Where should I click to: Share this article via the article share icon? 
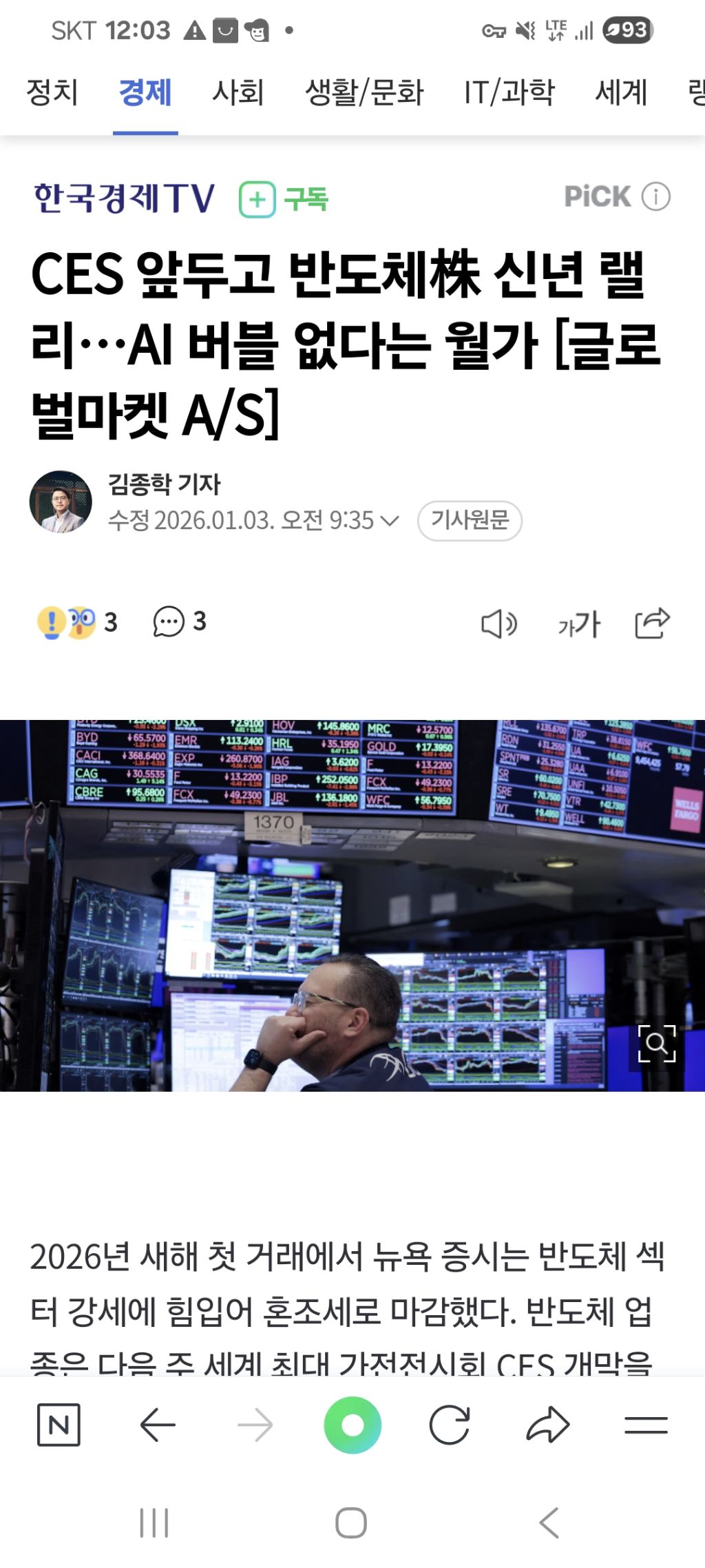click(652, 623)
